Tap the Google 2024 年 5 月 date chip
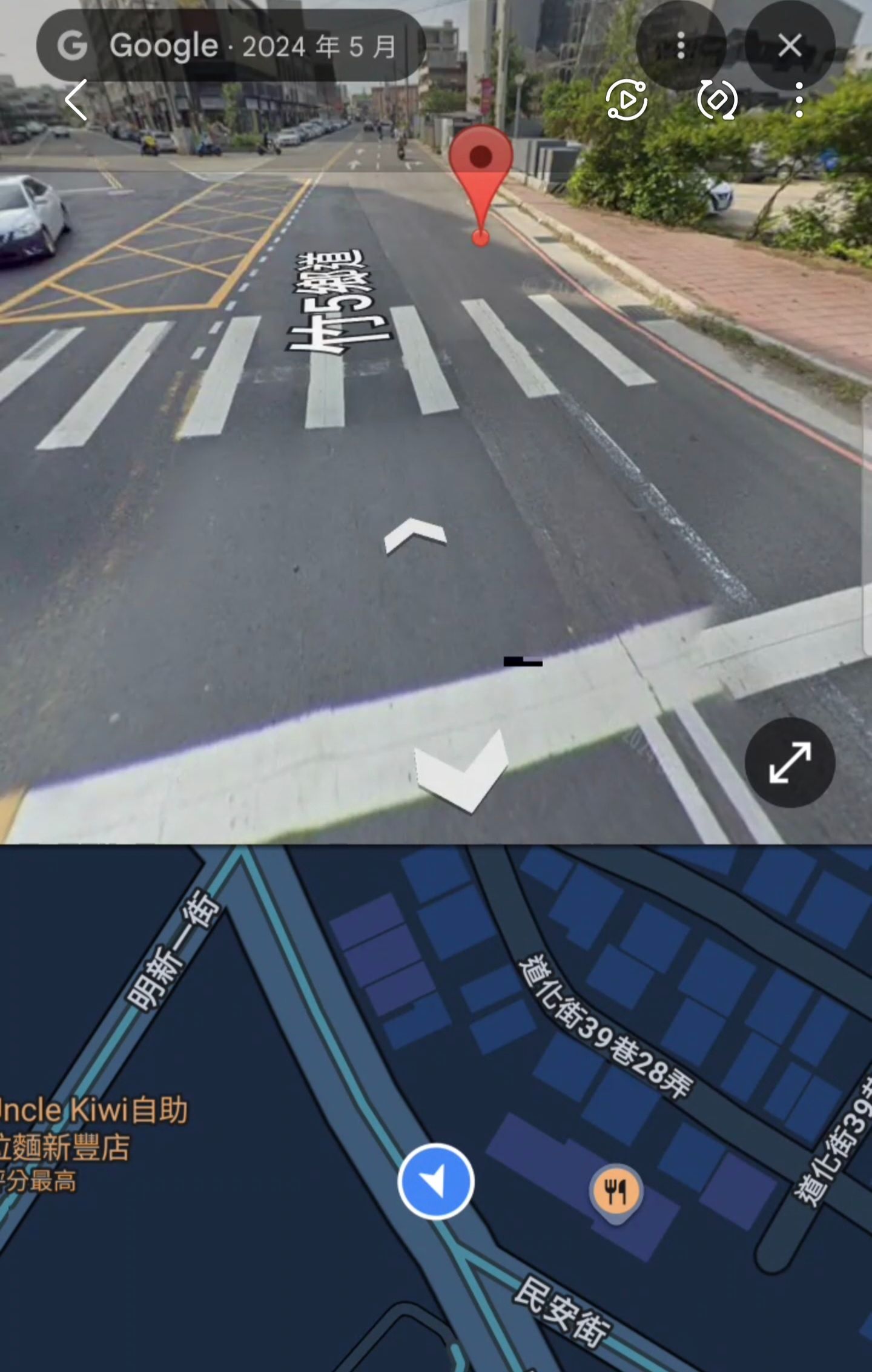872x1372 pixels. [x=230, y=46]
